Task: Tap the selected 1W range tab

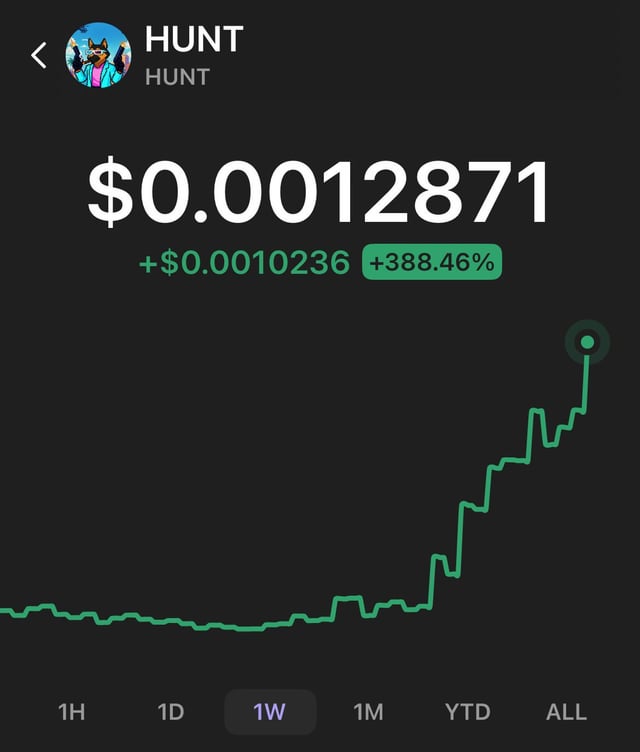Action: (270, 712)
